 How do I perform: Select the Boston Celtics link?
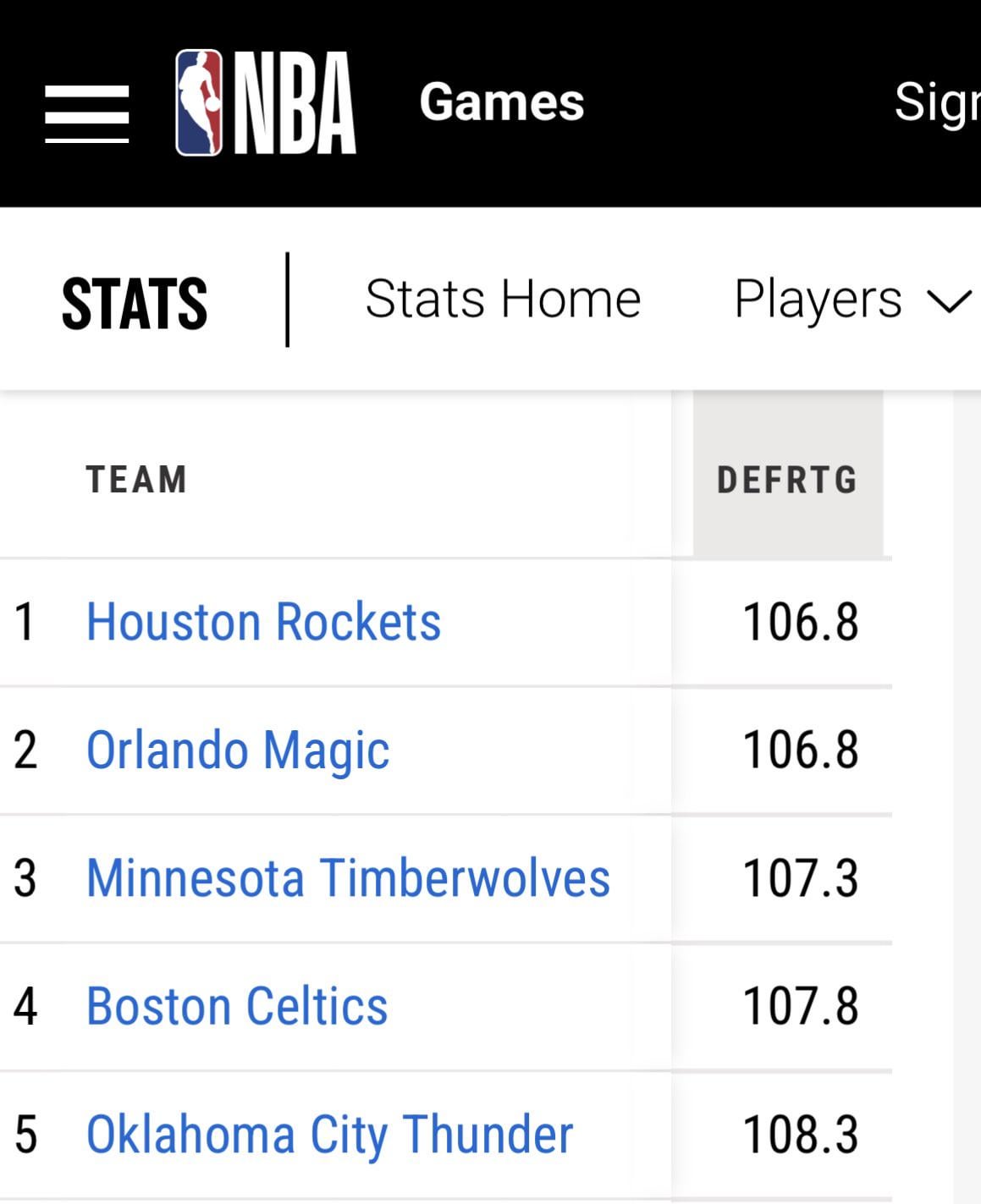tap(237, 1006)
